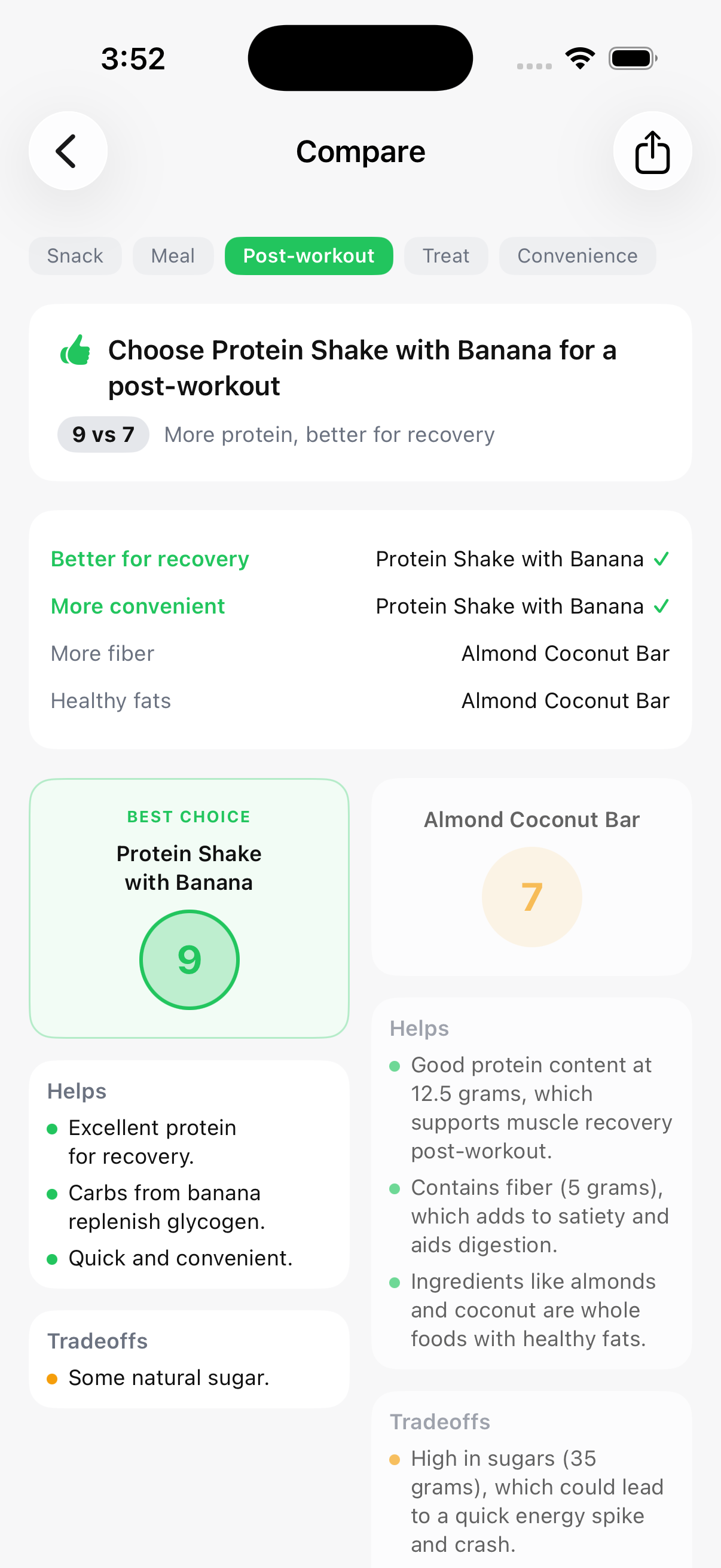Tap the More fiber comparison row
The width and height of the screenshot is (721, 1568).
(x=360, y=653)
